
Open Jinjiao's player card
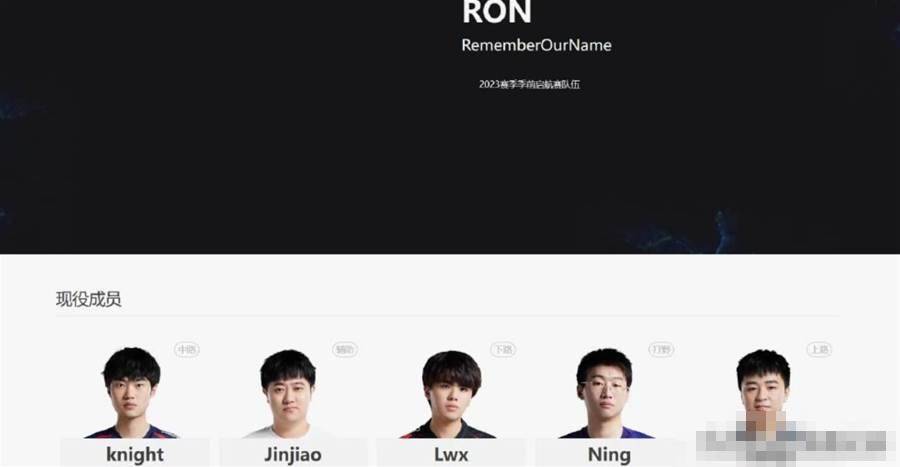click(x=291, y=400)
